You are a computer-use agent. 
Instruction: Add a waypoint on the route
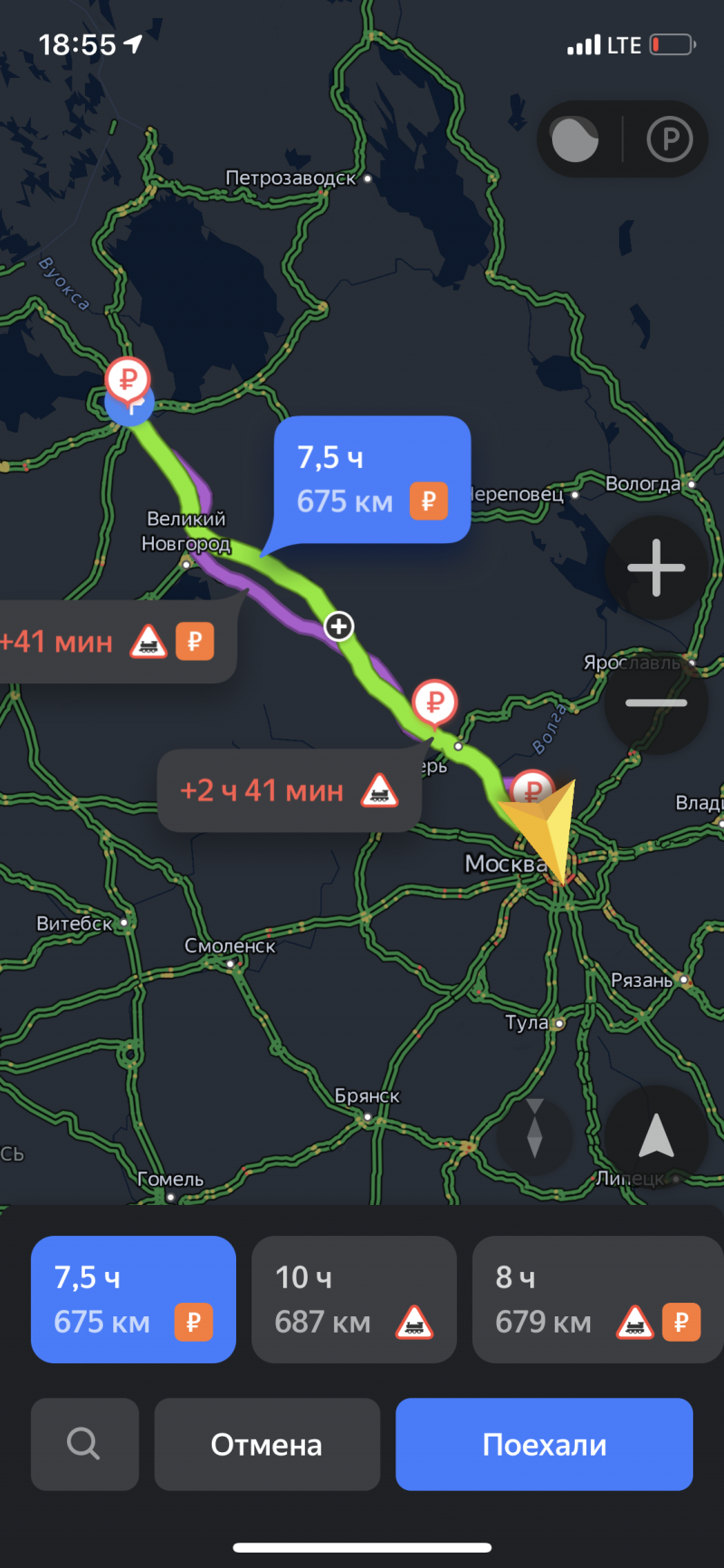(x=339, y=626)
